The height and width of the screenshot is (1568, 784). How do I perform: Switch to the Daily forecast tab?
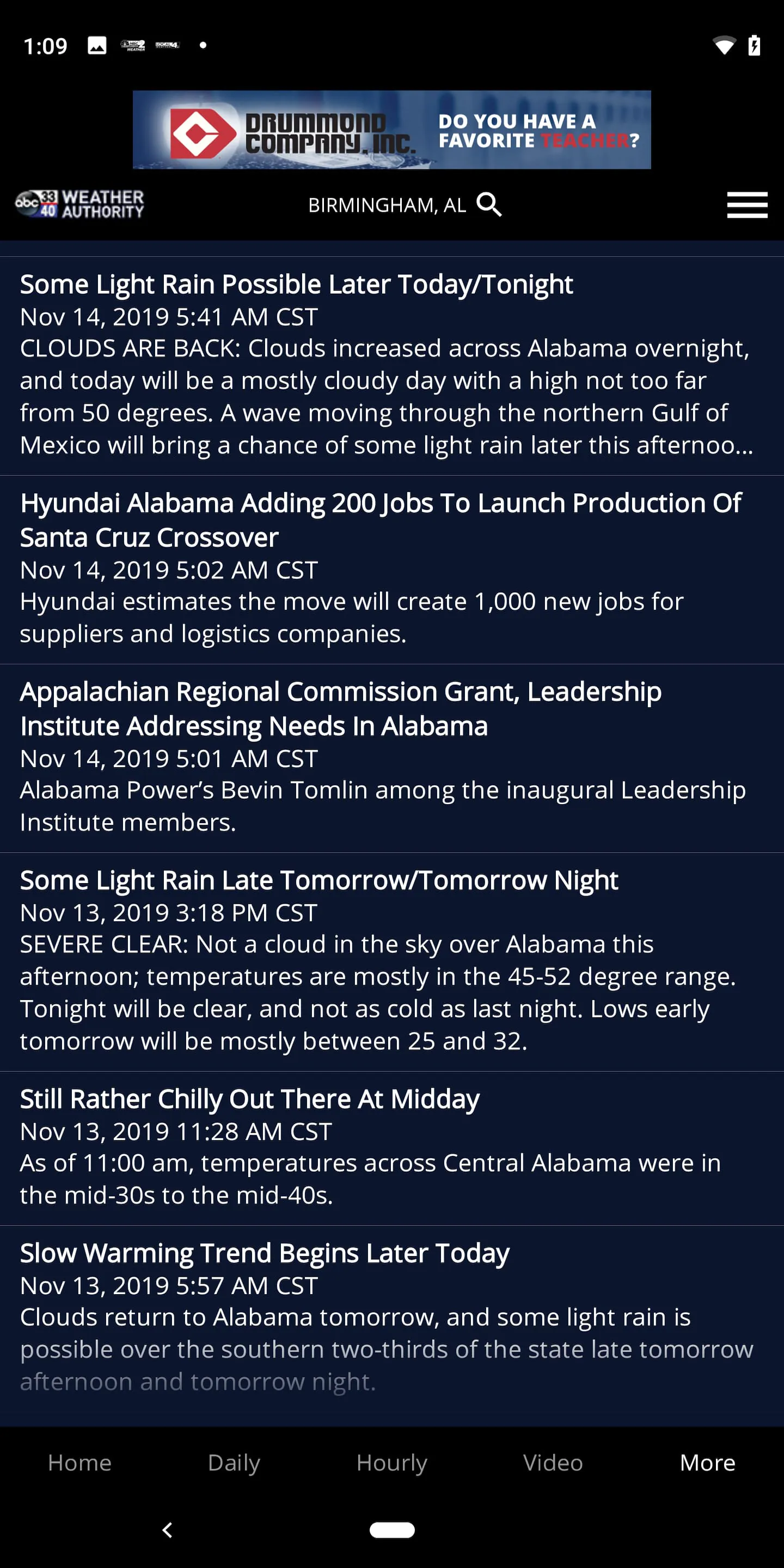[234, 1462]
